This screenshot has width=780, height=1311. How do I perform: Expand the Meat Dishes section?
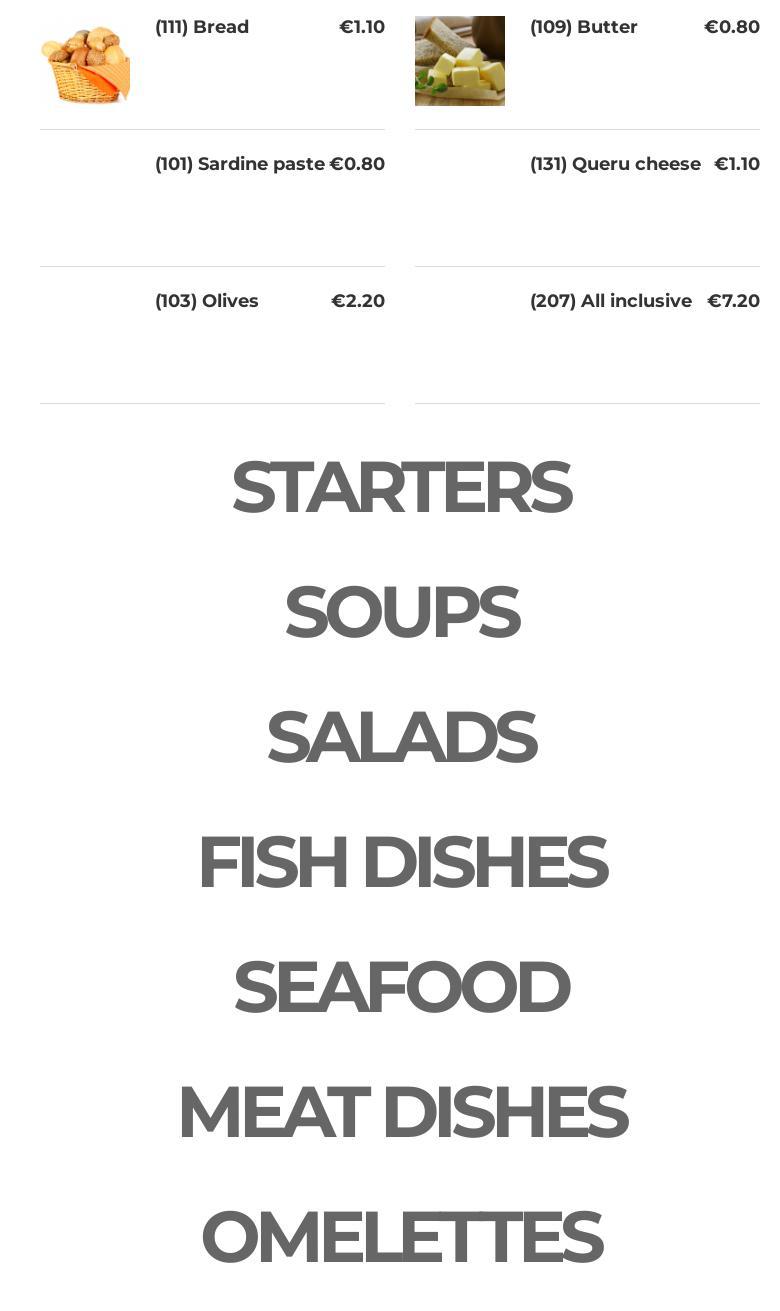point(401,1112)
